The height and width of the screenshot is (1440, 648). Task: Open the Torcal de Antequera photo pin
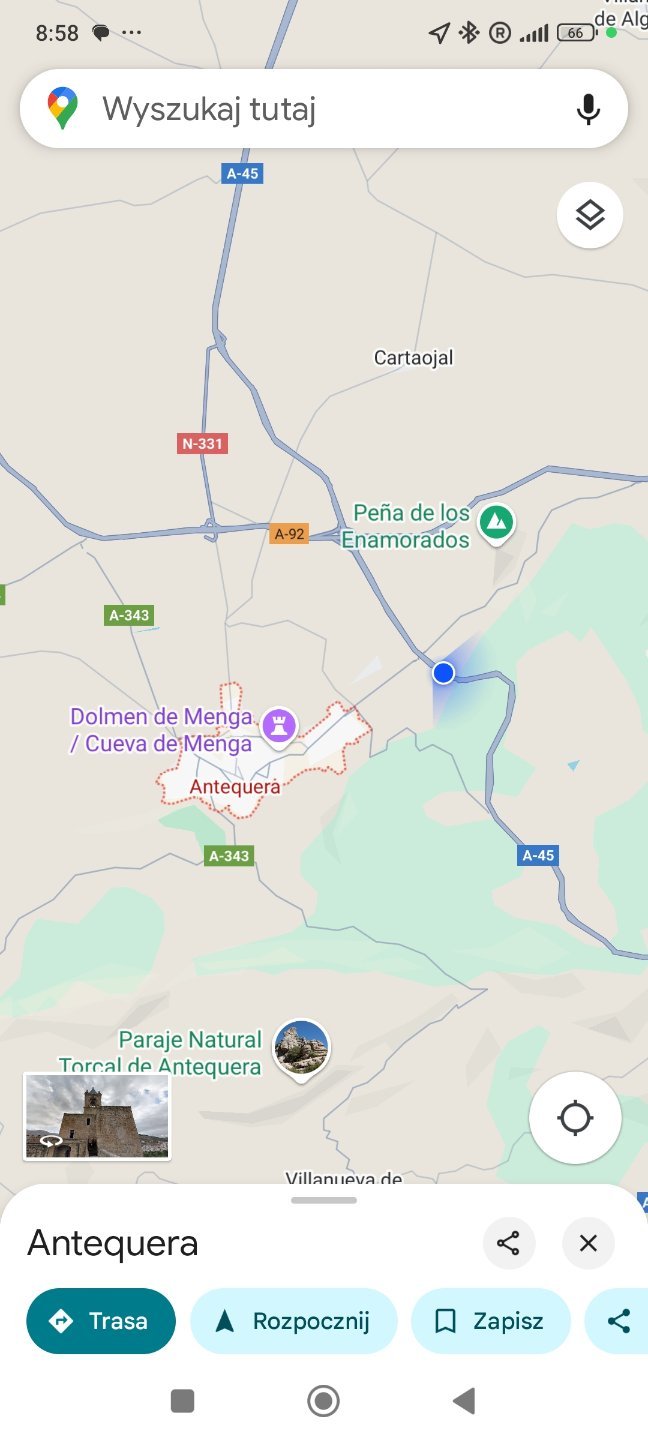[x=301, y=1047]
